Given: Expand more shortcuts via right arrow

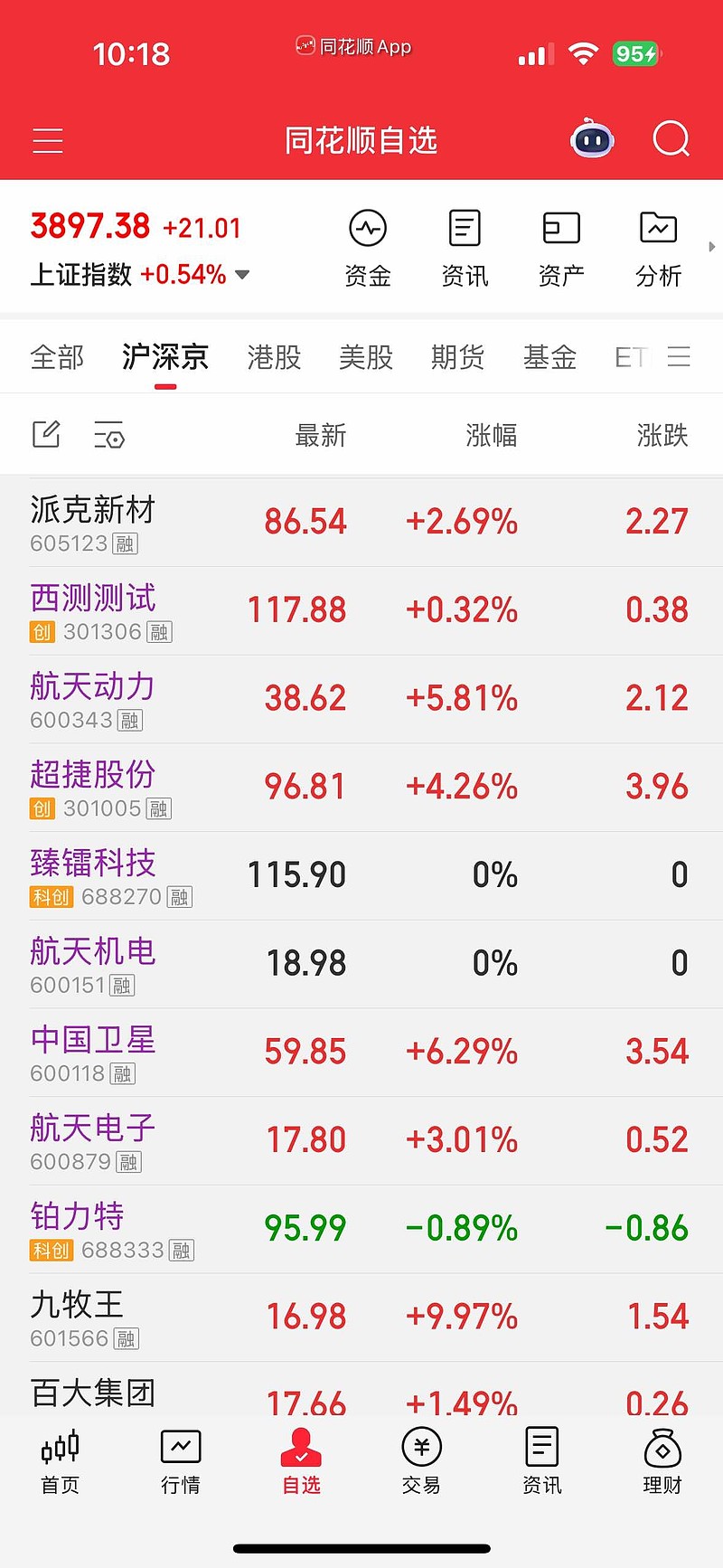Looking at the screenshot, I should [x=711, y=245].
